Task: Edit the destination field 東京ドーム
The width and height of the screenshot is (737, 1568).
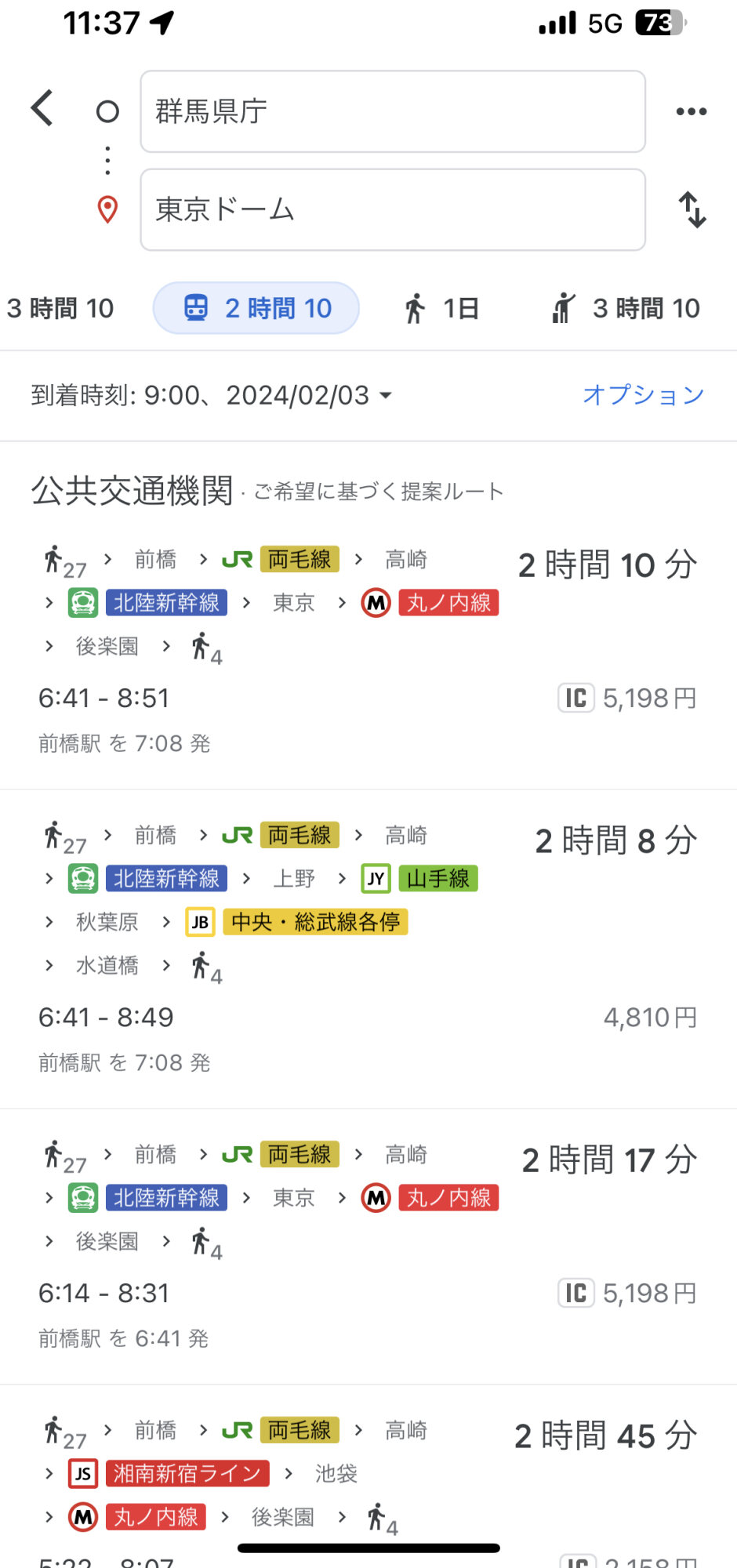Action: pyautogui.click(x=392, y=209)
